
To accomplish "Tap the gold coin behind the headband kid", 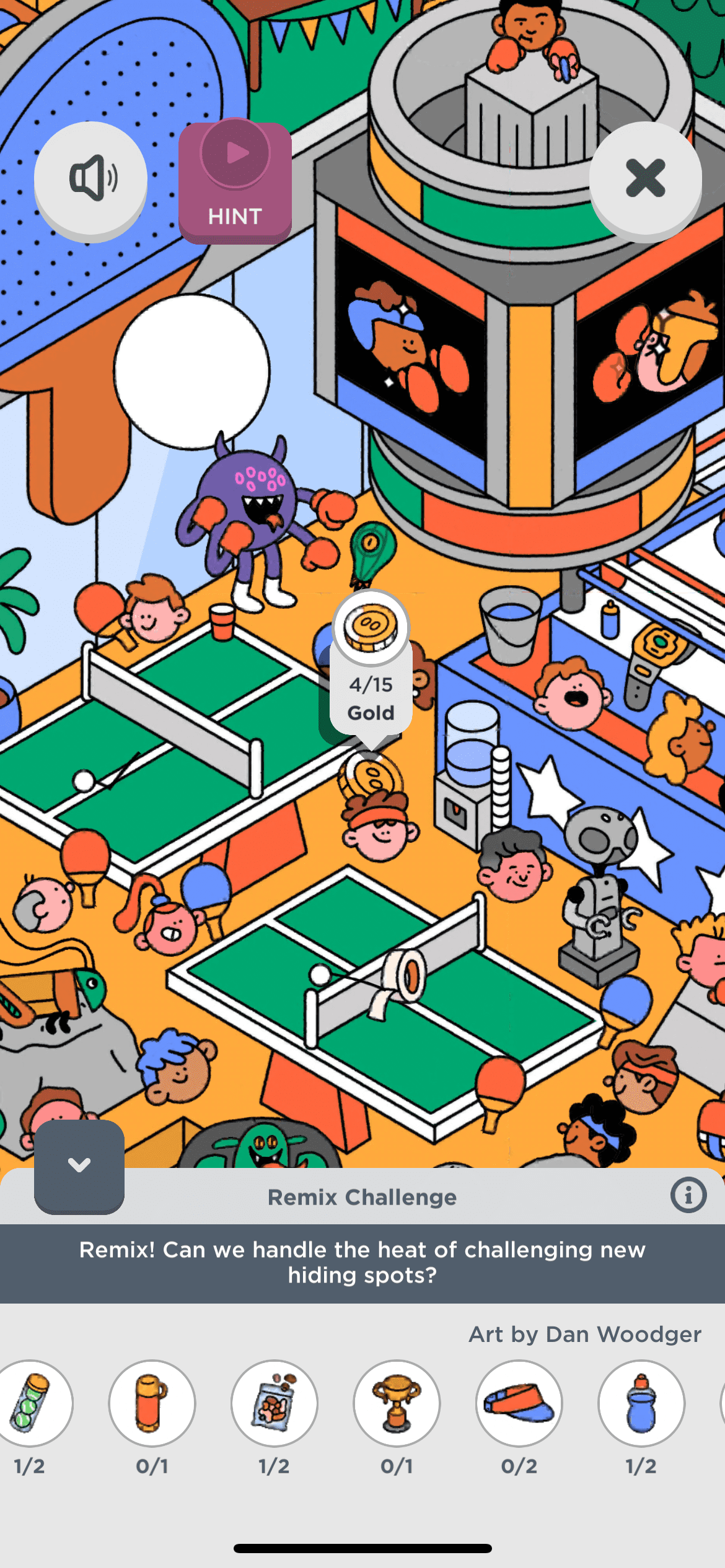I will 371,777.
